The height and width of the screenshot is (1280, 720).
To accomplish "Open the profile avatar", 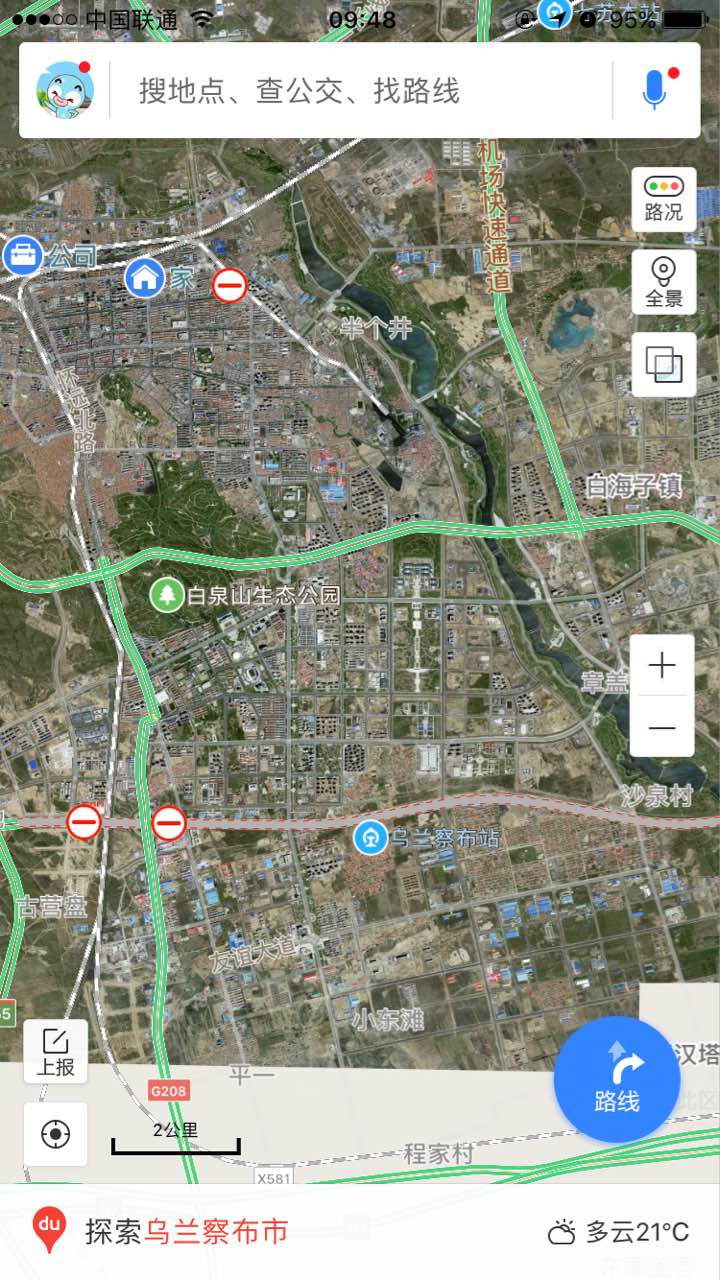I will click(x=65, y=90).
